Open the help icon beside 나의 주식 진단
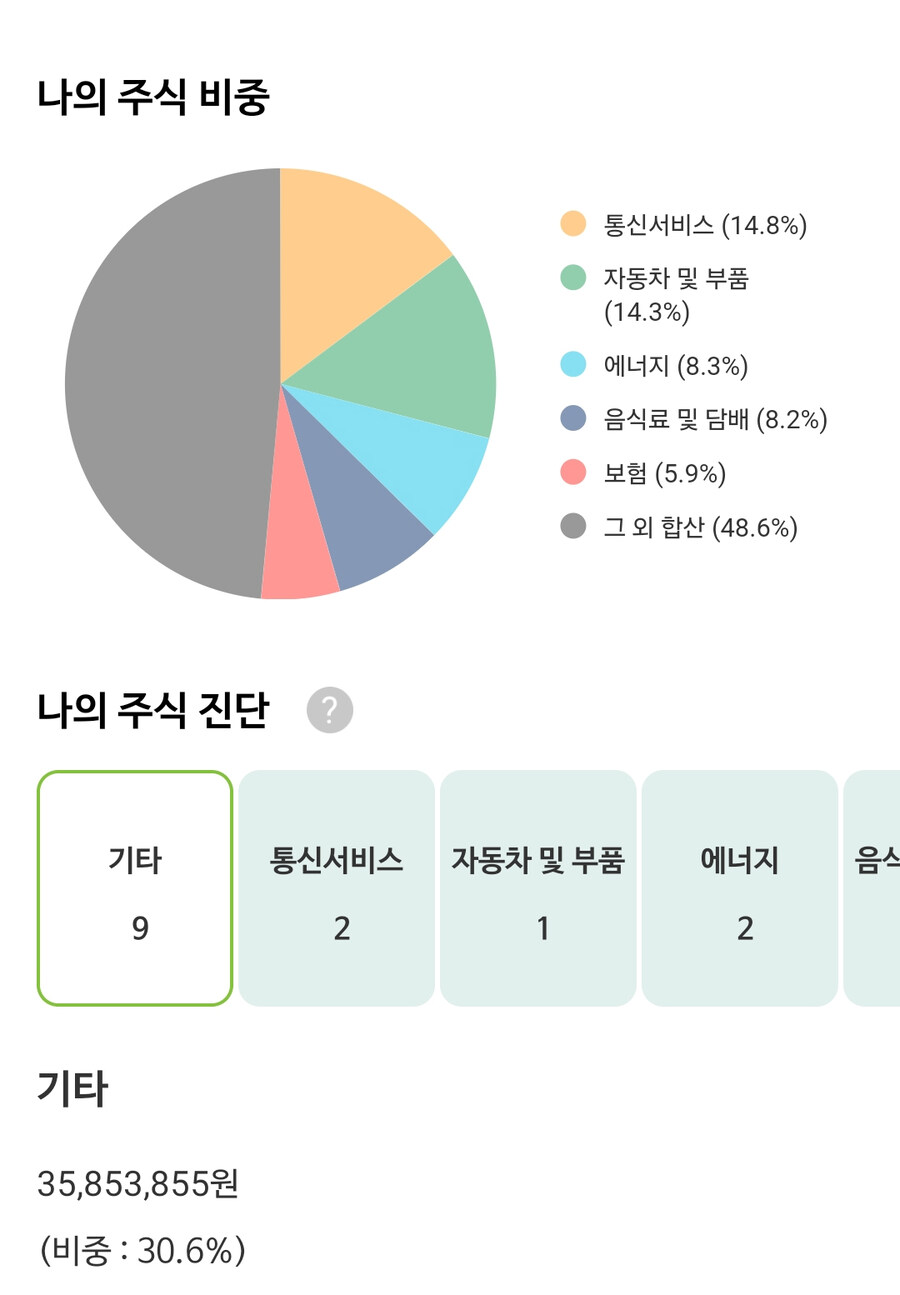The width and height of the screenshot is (900, 1295). tap(330, 710)
